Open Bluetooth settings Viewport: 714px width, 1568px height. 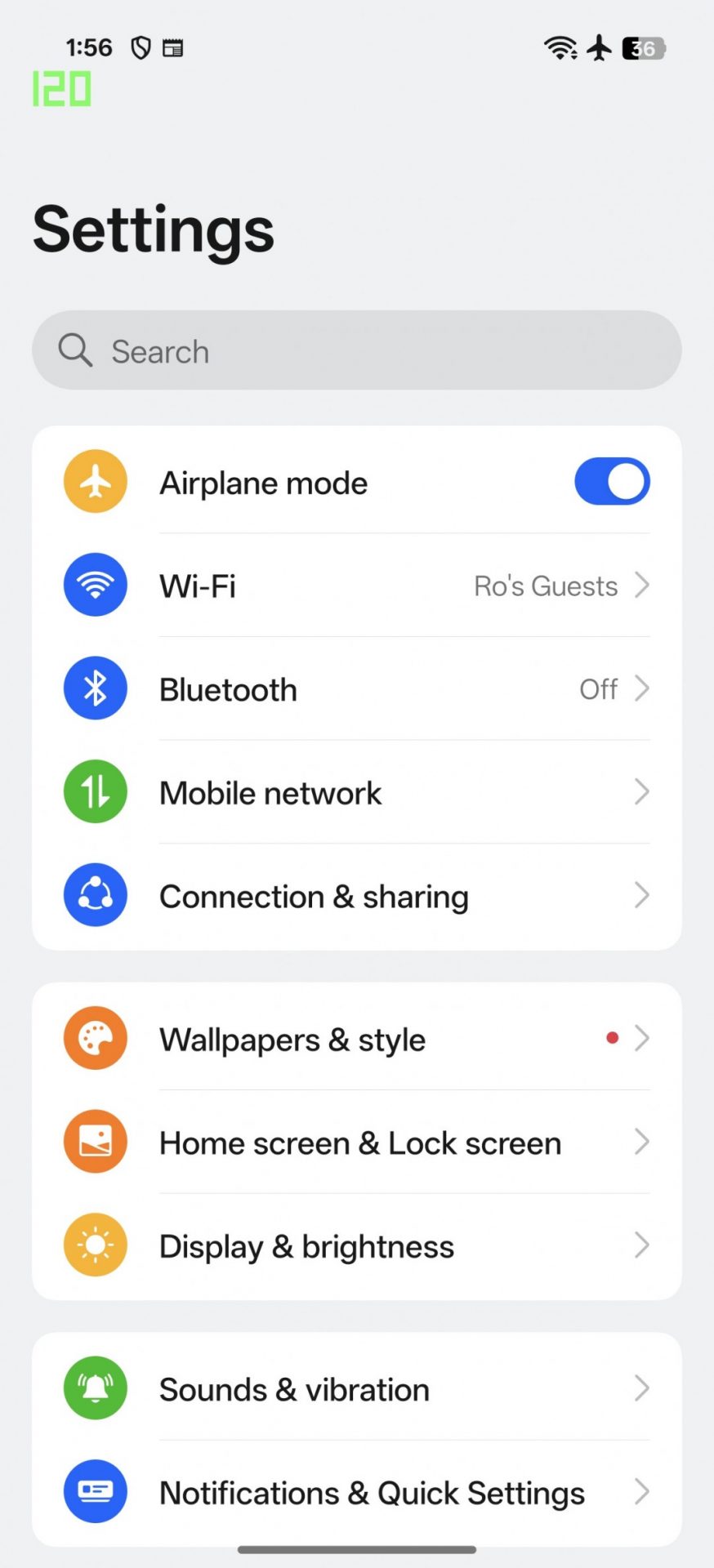(x=356, y=689)
